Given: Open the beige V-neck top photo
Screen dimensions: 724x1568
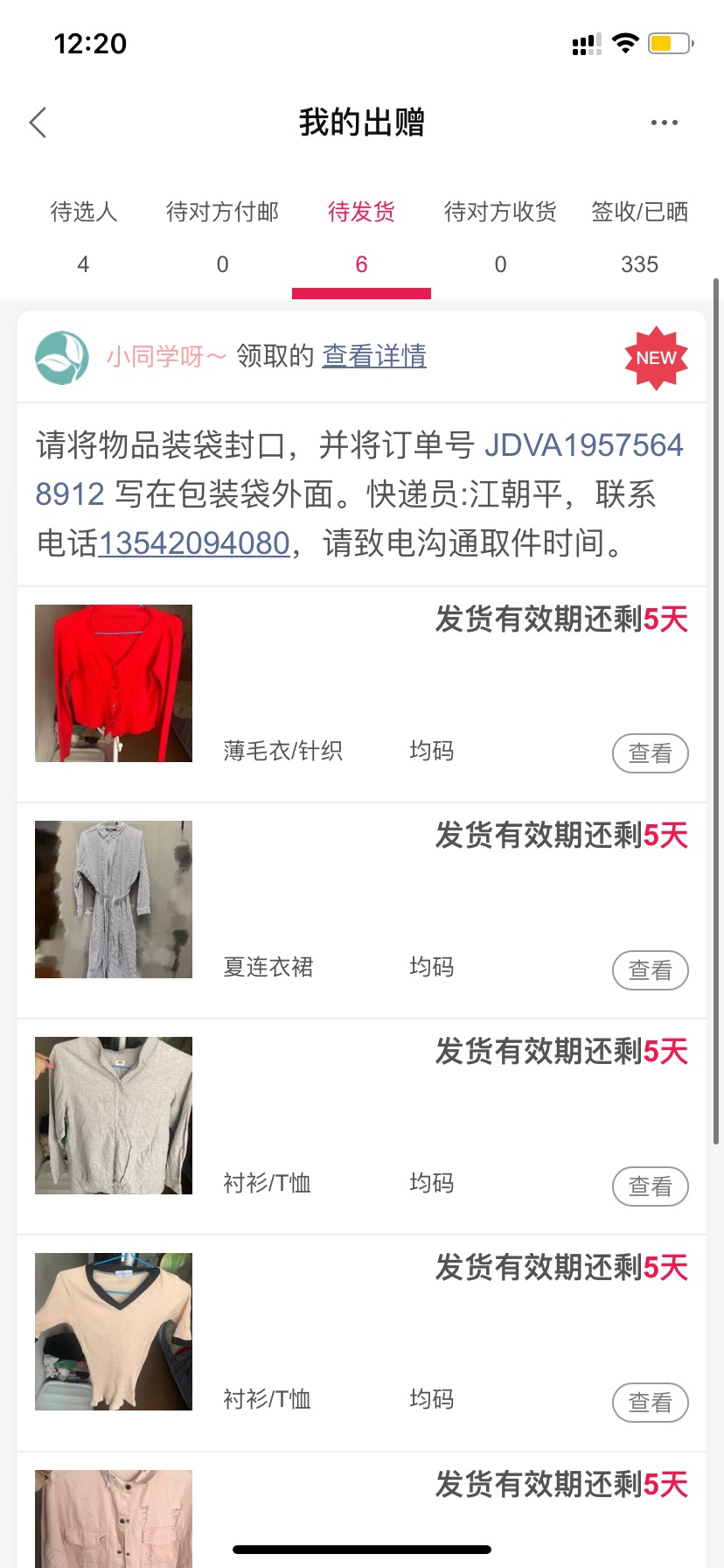Looking at the screenshot, I should pyautogui.click(x=114, y=1332).
